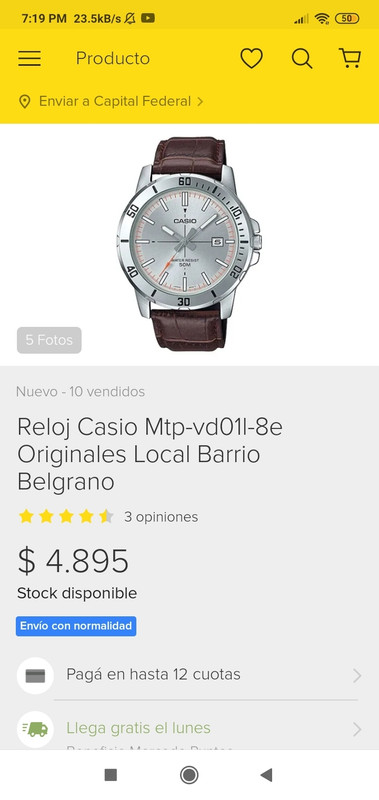Open search with the magnifier icon

click(x=301, y=59)
